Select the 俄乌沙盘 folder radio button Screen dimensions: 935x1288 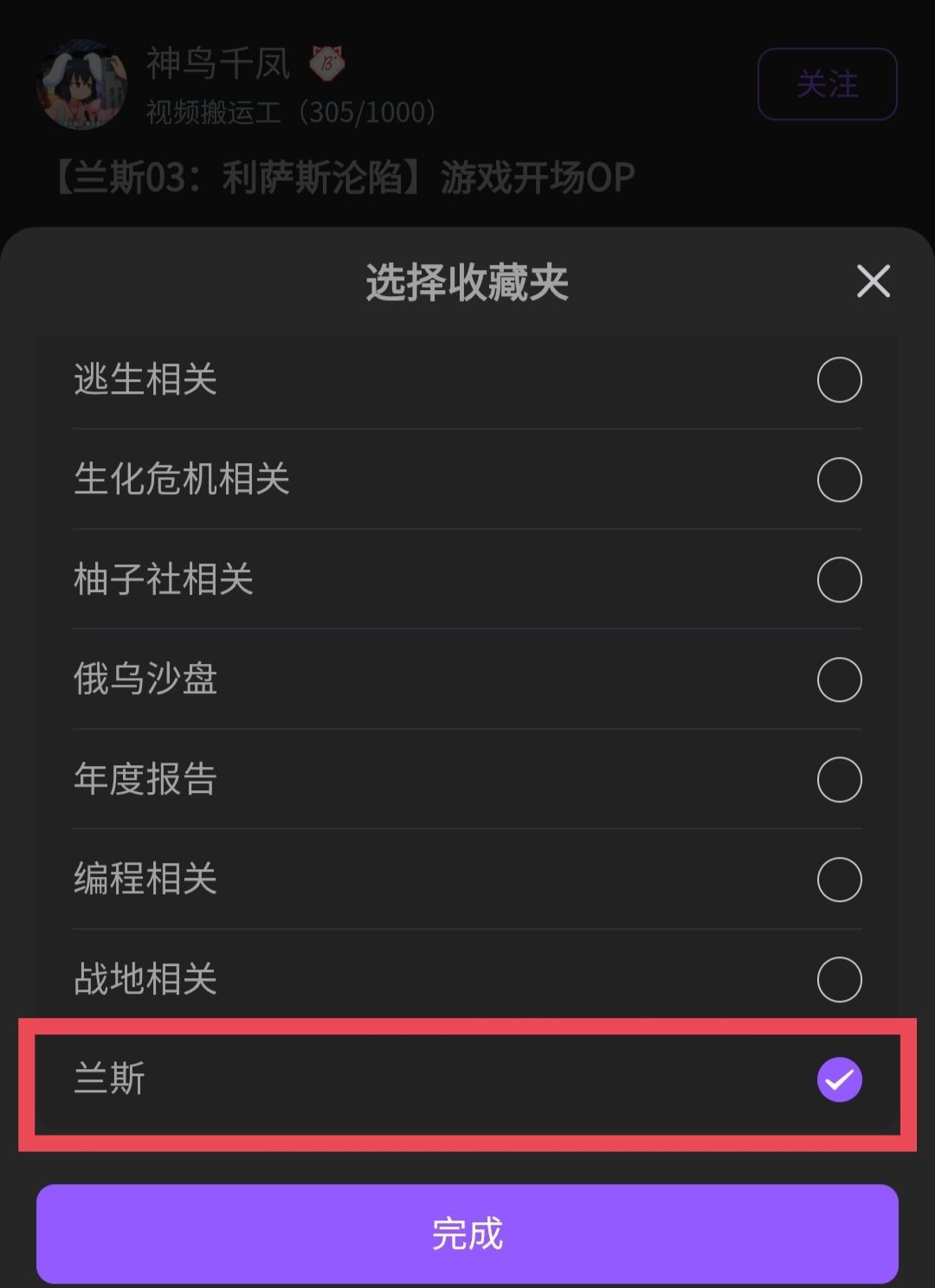[x=839, y=679]
